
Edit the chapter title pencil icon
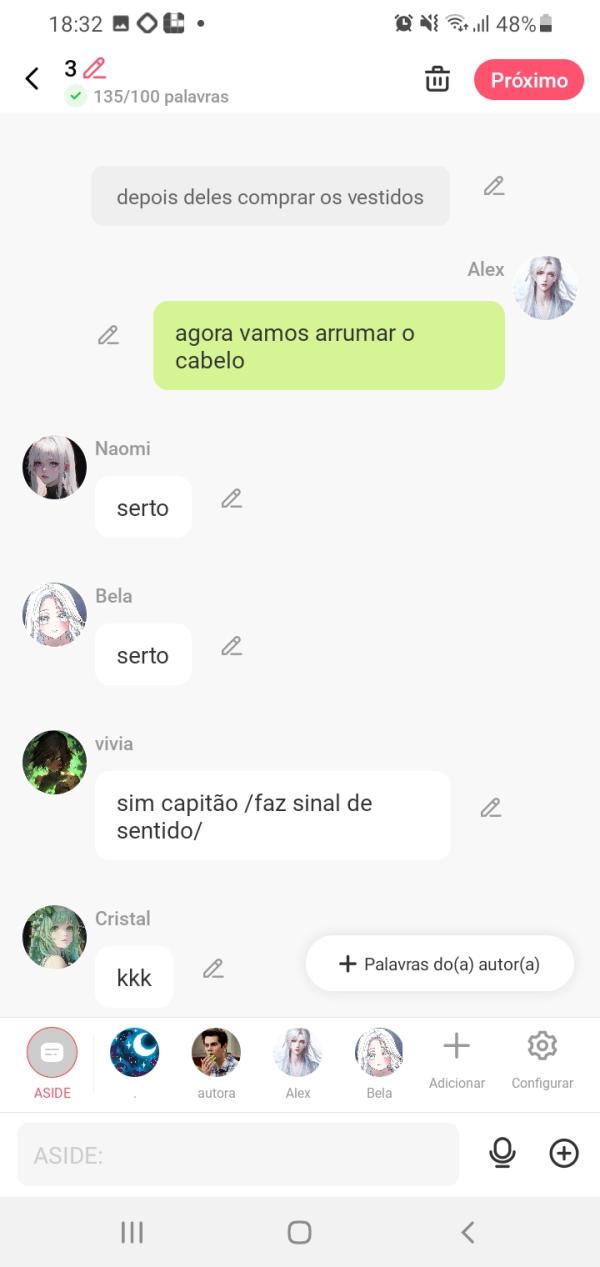[95, 68]
